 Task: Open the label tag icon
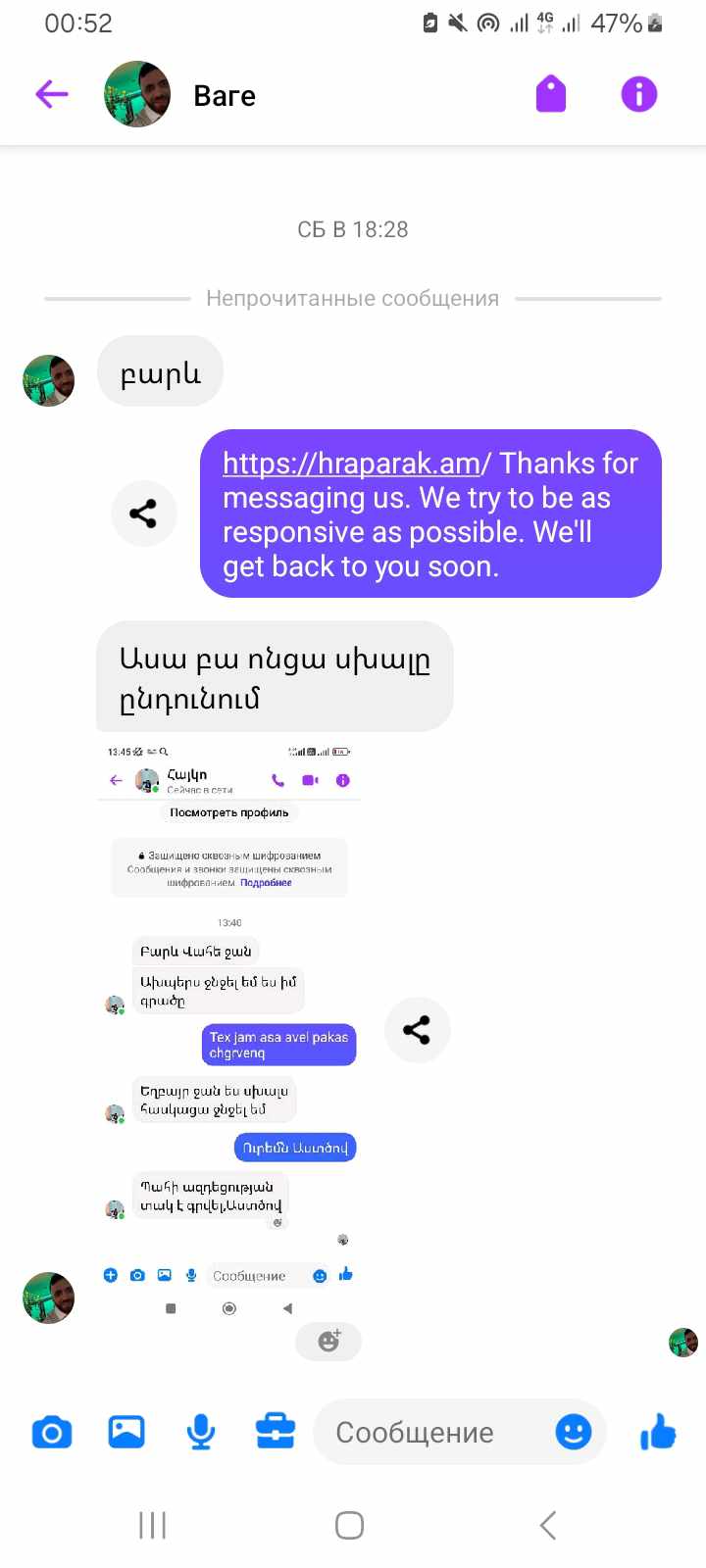pyautogui.click(x=551, y=95)
